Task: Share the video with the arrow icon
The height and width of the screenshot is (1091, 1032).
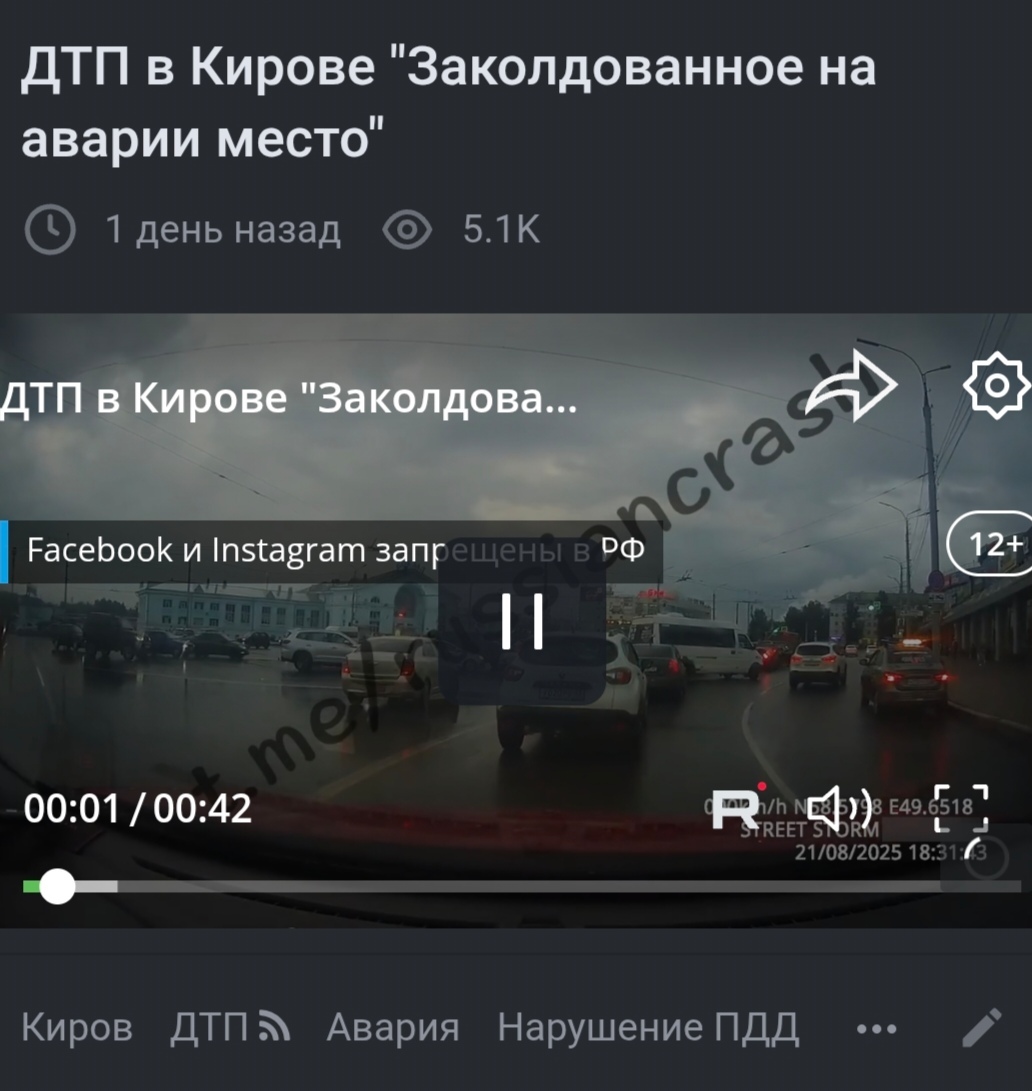Action: point(851,387)
